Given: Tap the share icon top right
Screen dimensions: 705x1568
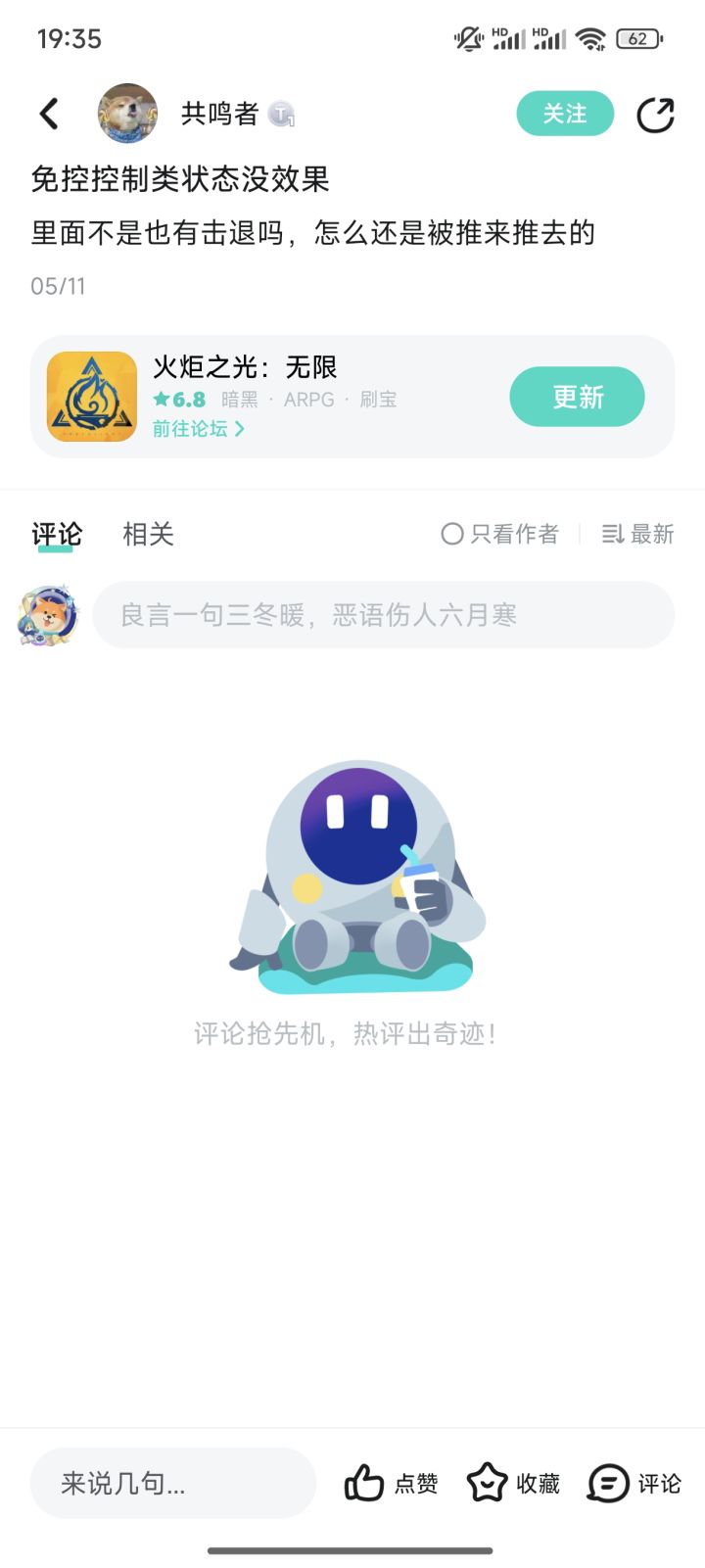Looking at the screenshot, I should pos(655,113).
